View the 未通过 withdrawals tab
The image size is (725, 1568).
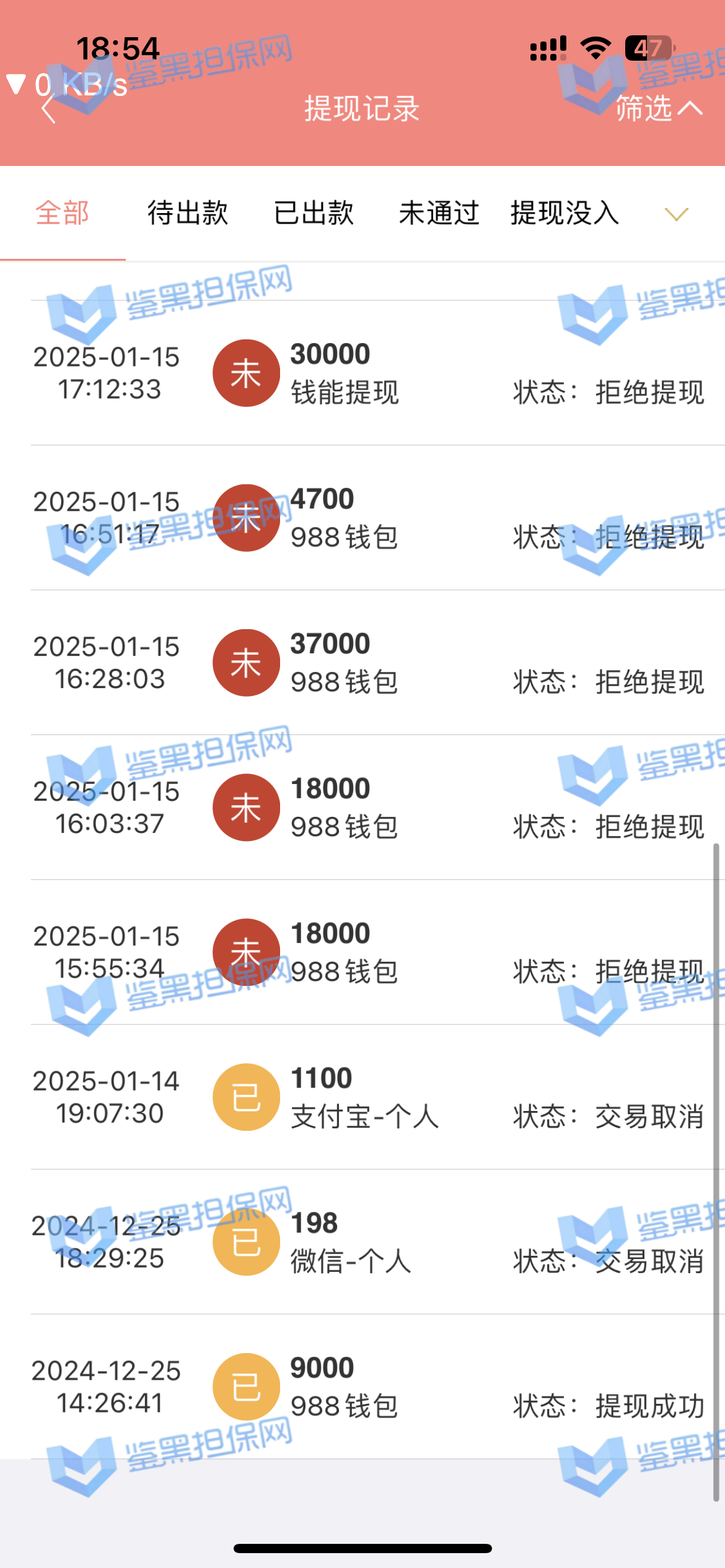[439, 213]
